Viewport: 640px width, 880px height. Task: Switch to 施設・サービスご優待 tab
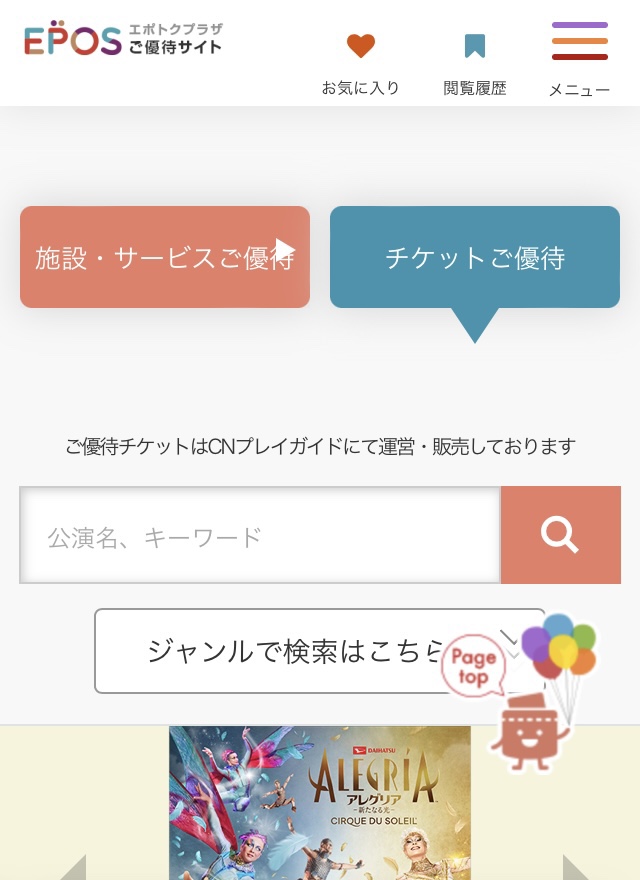click(x=165, y=257)
